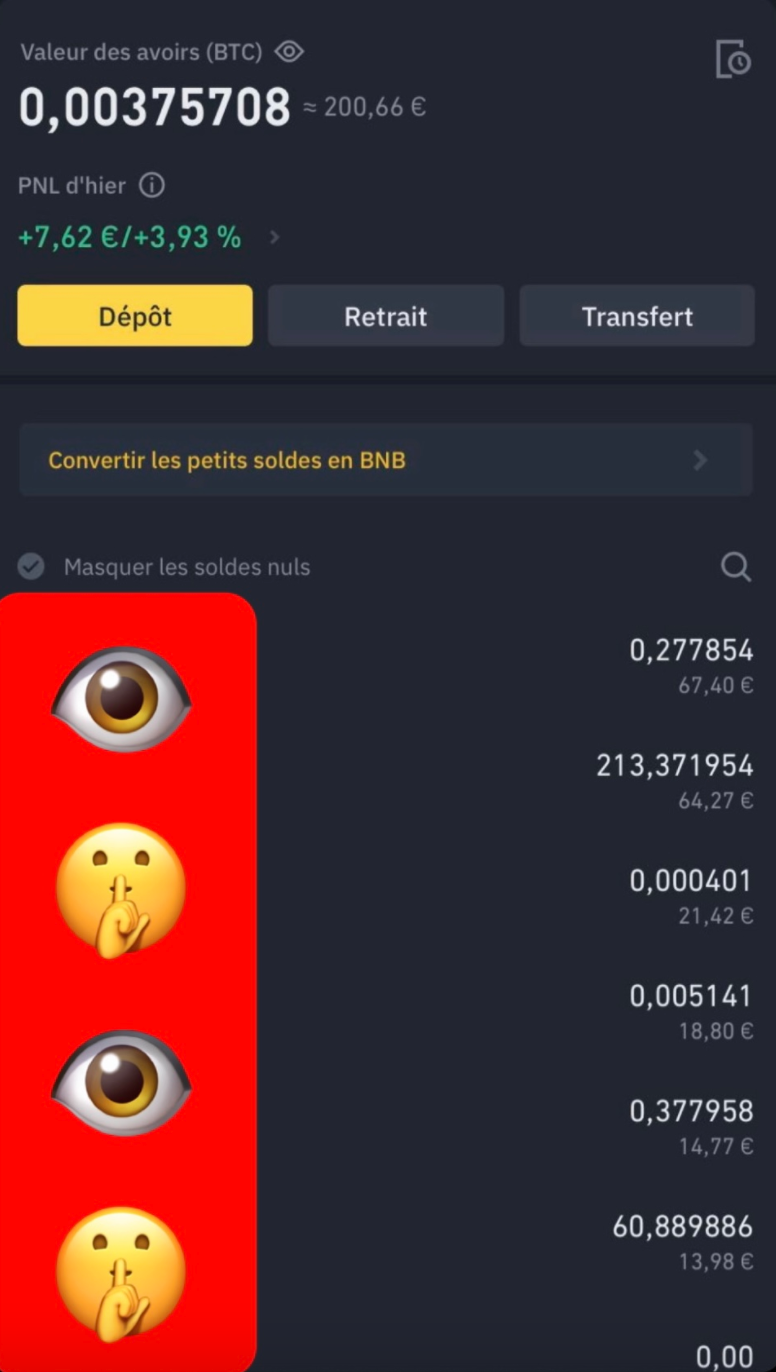Screen dimensions: 776x1372
Task: Tap the Dépôt button
Action: tap(135, 316)
